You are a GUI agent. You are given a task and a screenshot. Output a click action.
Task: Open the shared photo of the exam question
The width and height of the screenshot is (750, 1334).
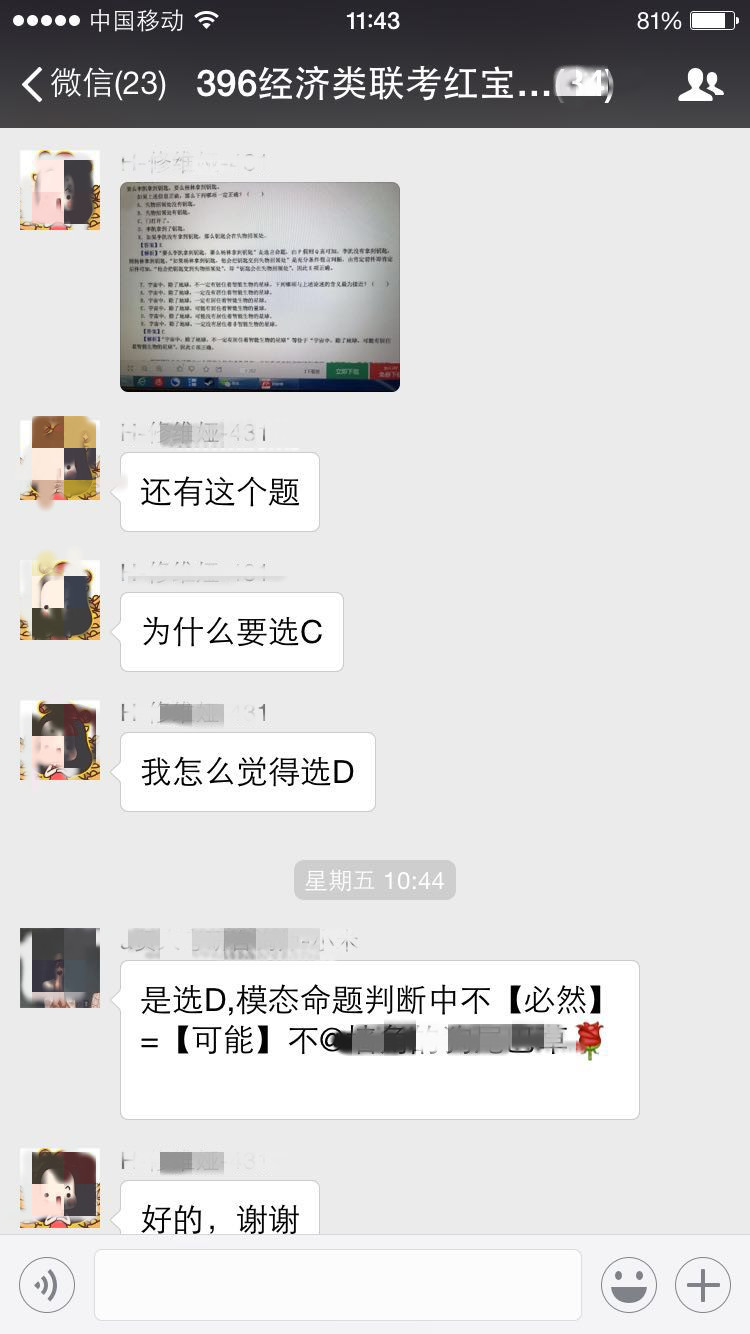(260, 287)
